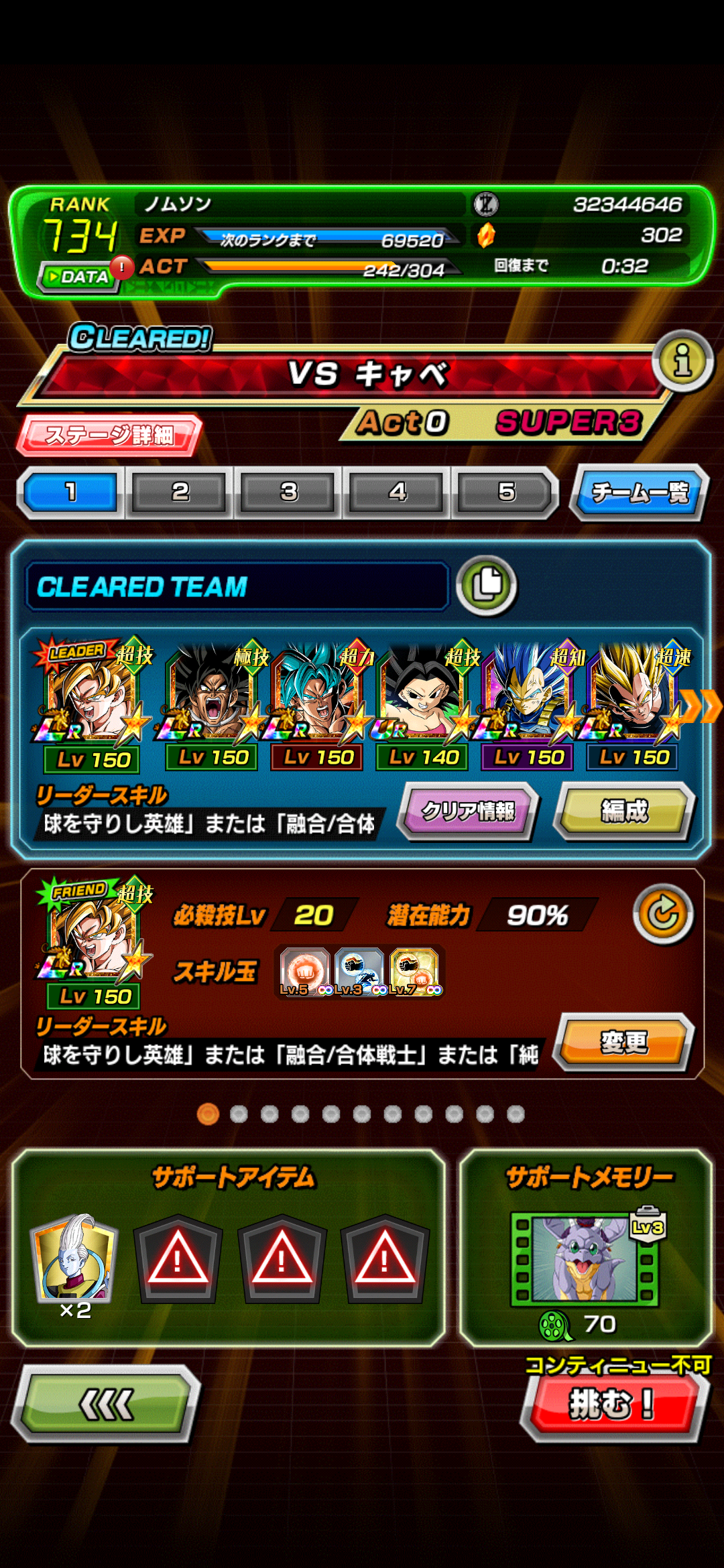This screenshot has width=724, height=1568.
Task: Switch to team slot 5
Action: click(x=506, y=493)
